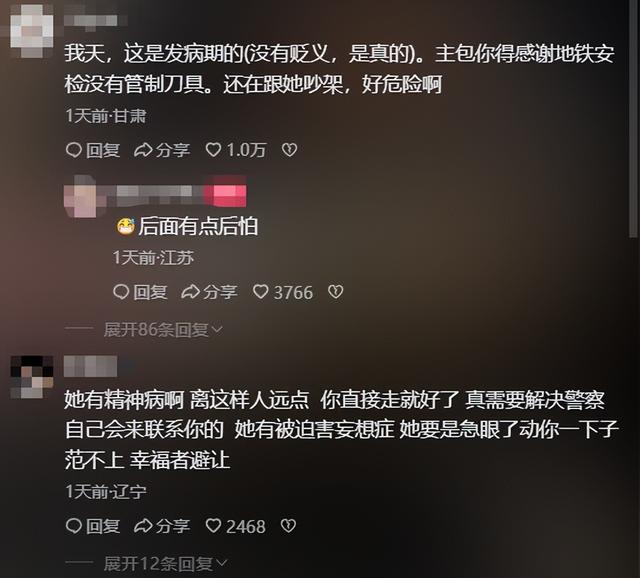The height and width of the screenshot is (578, 640).
Task: Dislike the Liaoning comment
Action: point(288,526)
